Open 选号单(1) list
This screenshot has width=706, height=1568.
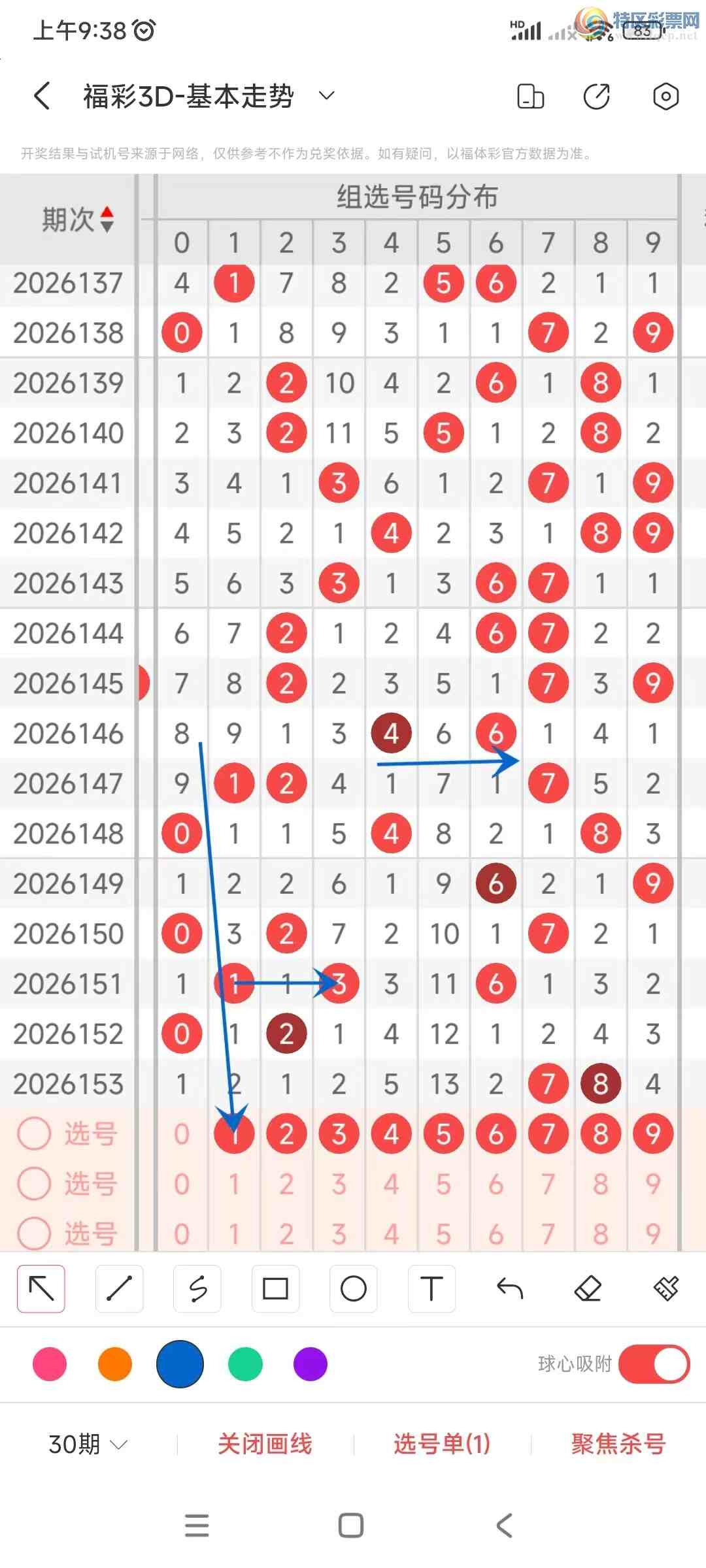point(442,1444)
